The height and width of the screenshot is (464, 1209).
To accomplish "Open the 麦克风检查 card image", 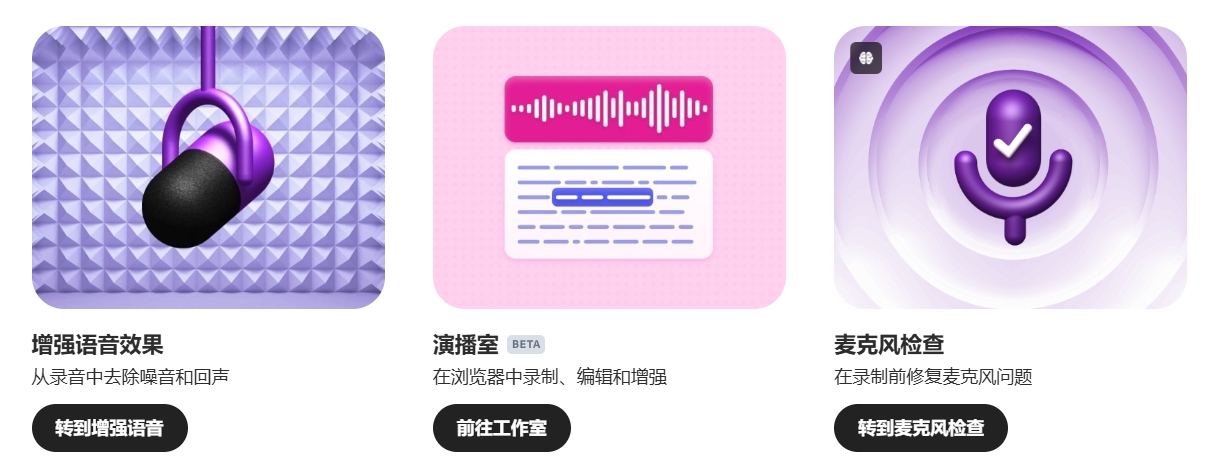I will (1010, 167).
